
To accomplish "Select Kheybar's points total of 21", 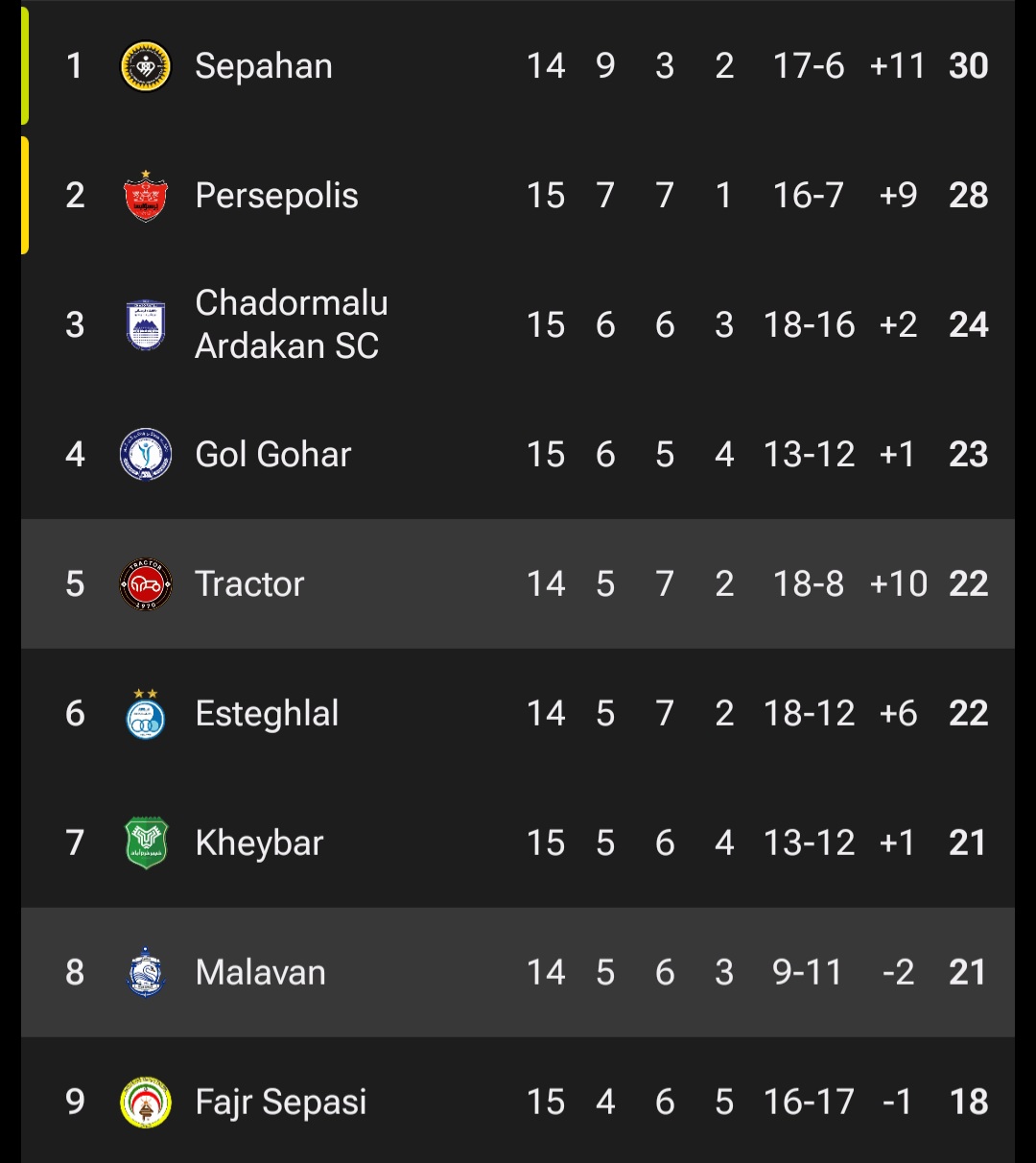I will [967, 843].
